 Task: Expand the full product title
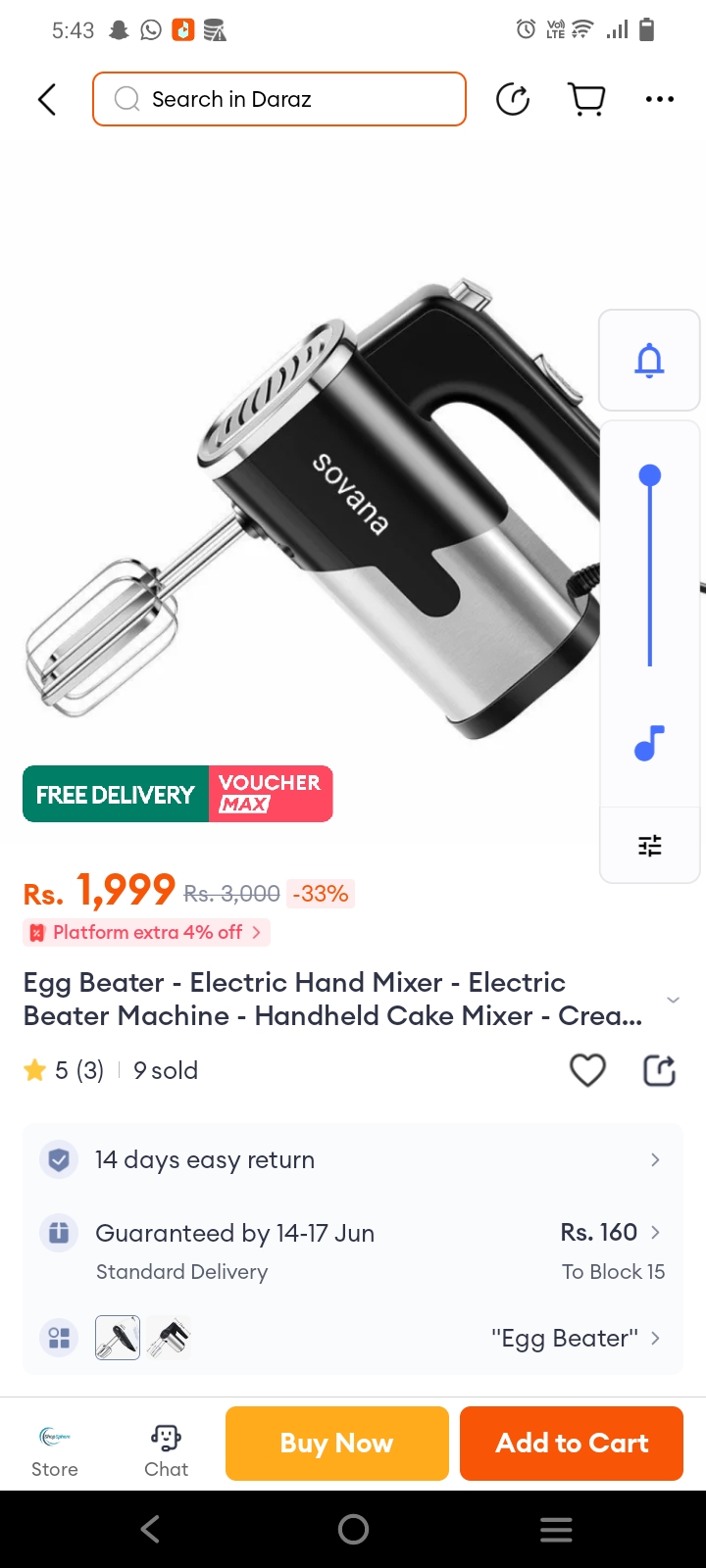673,1000
